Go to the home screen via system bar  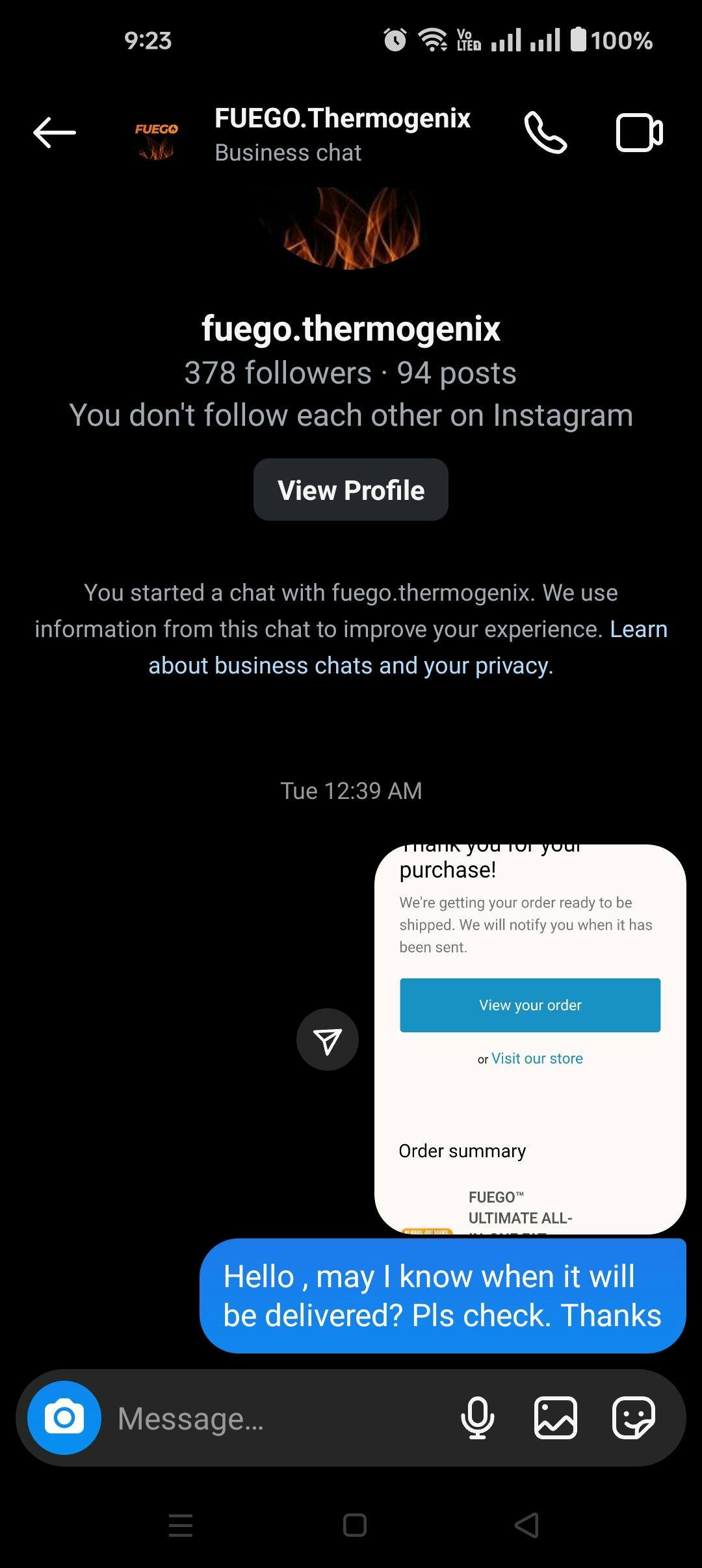pos(355,1525)
